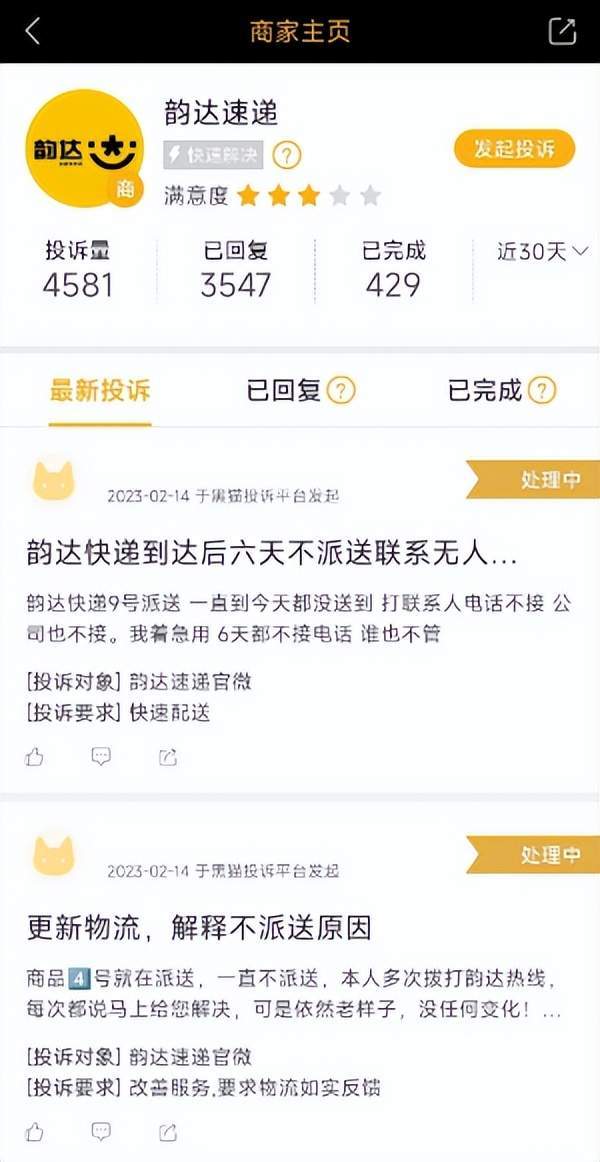600x1162 pixels.
Task: Go back from the merchant page
Action: pyautogui.click(x=32, y=31)
